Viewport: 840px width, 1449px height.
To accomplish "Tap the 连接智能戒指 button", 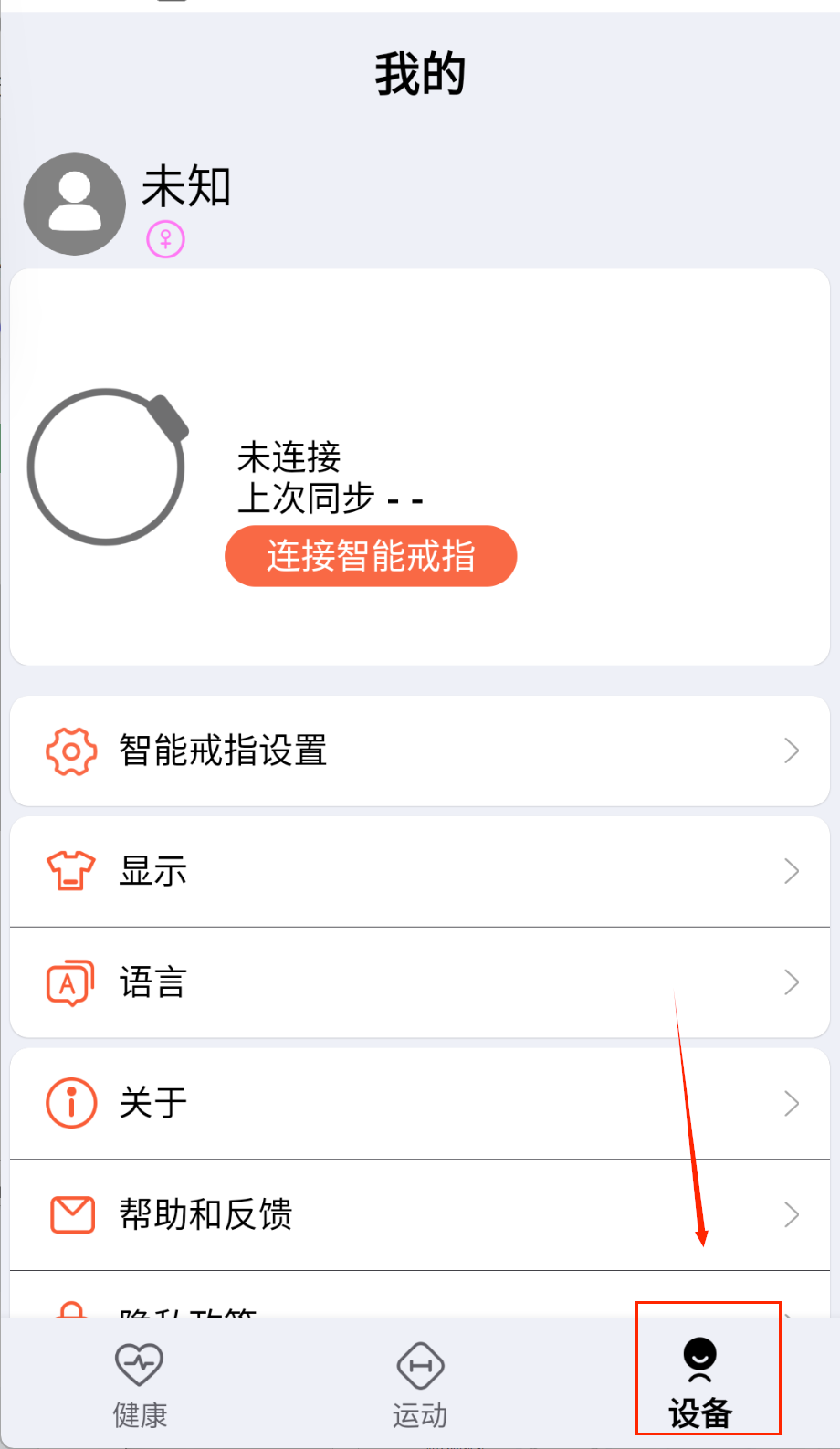I will click(371, 556).
